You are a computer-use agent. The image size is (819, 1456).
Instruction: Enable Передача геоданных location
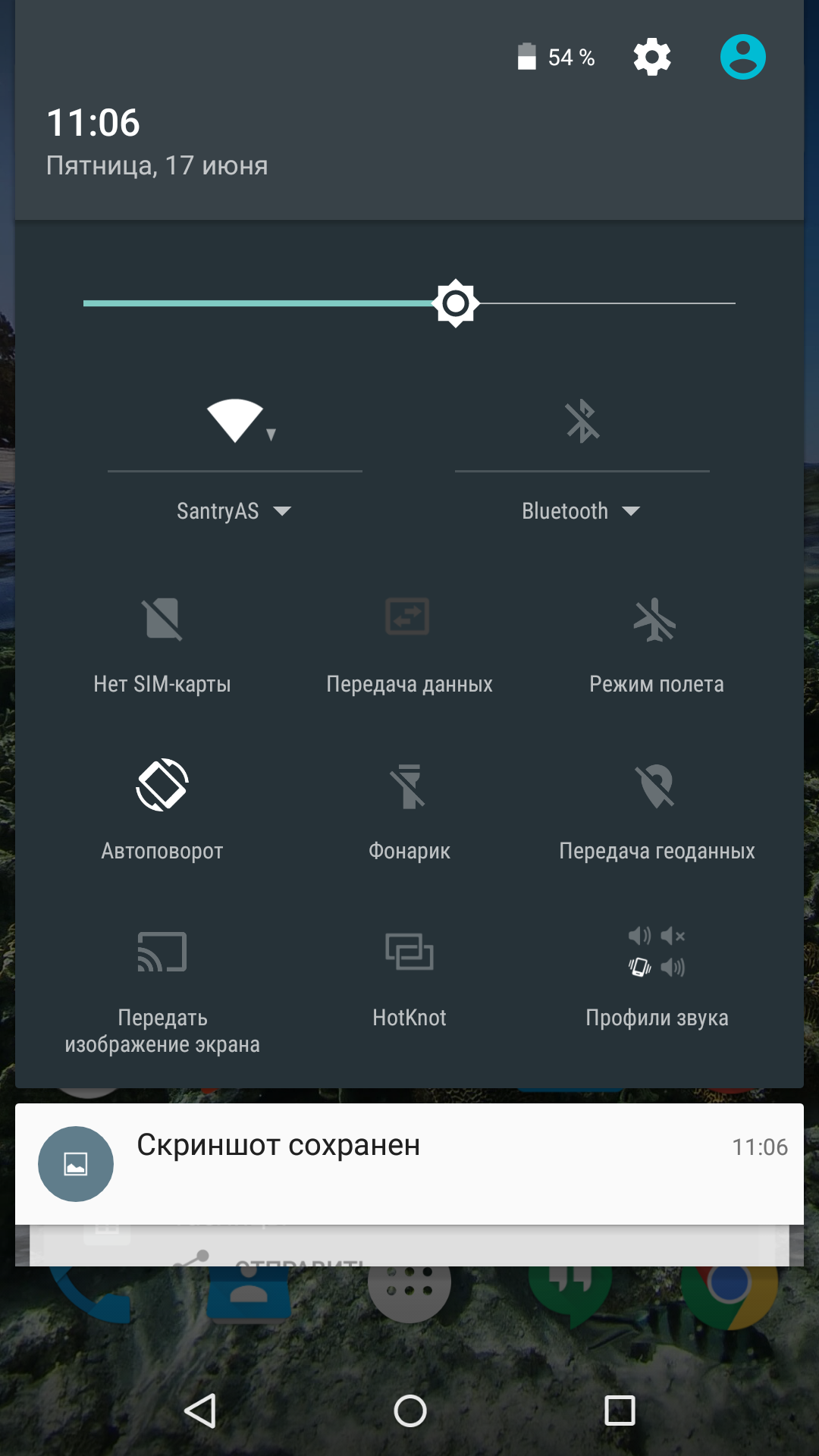657,811
